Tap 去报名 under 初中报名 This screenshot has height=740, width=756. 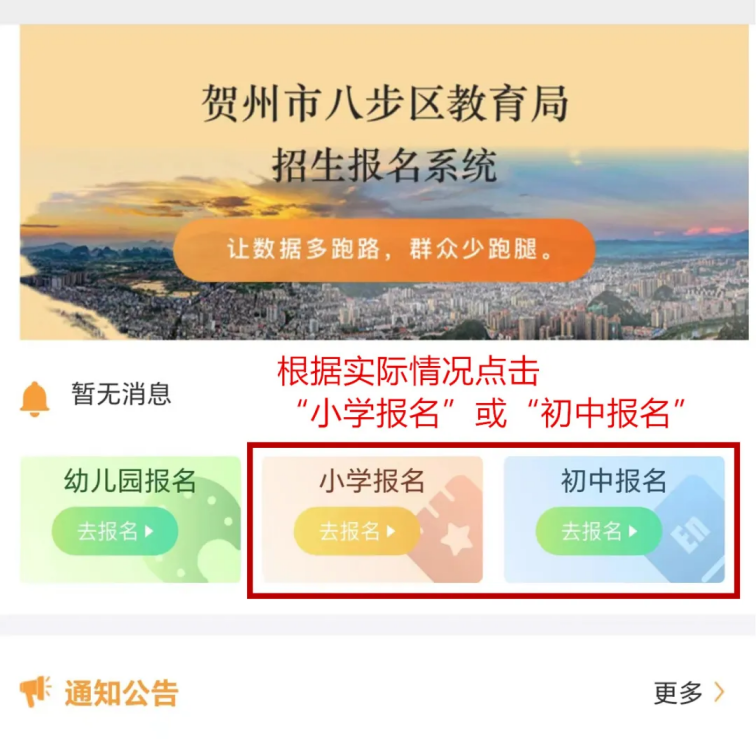click(x=598, y=531)
